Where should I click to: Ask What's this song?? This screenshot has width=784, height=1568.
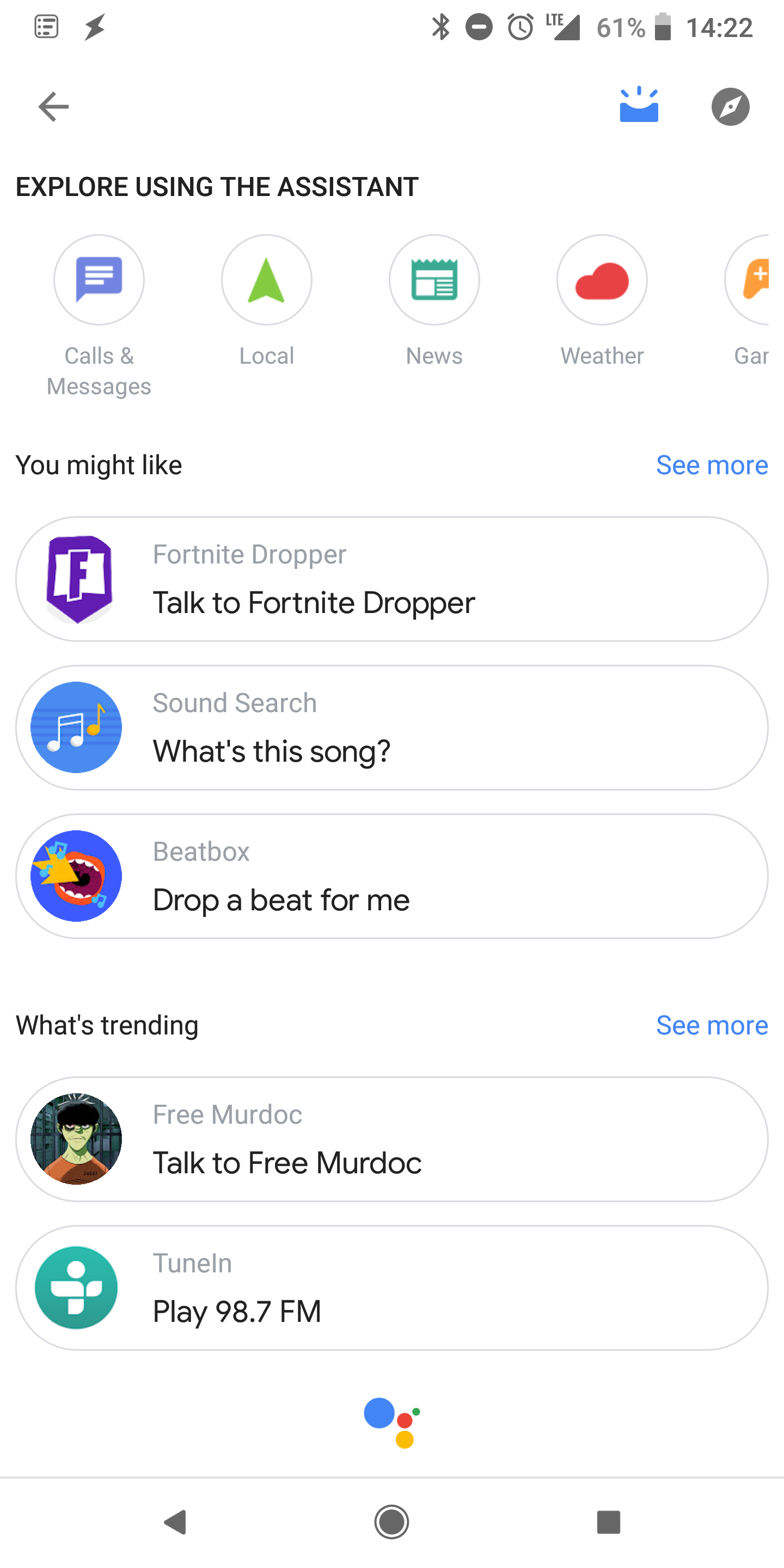(x=391, y=727)
